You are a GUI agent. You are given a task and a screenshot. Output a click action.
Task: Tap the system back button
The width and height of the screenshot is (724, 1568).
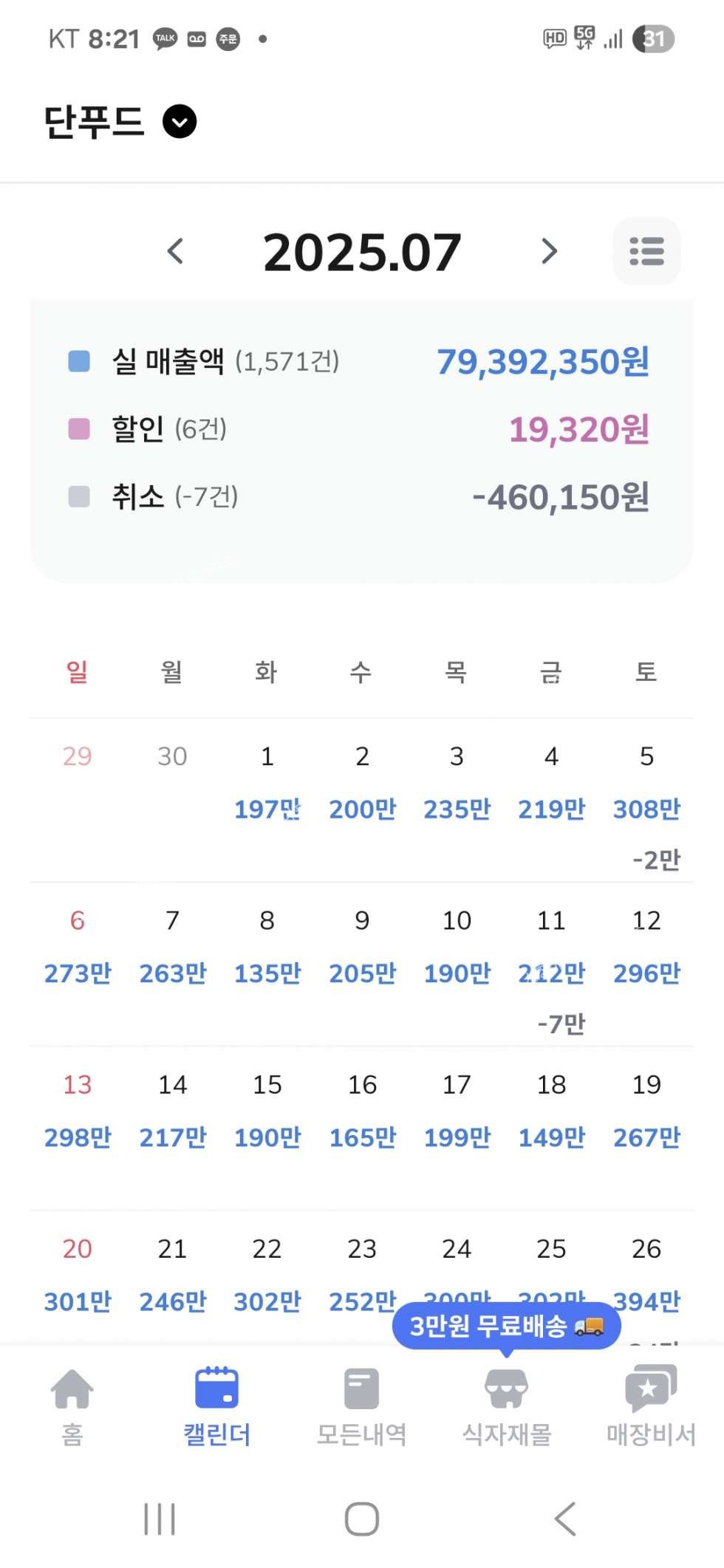click(565, 1519)
